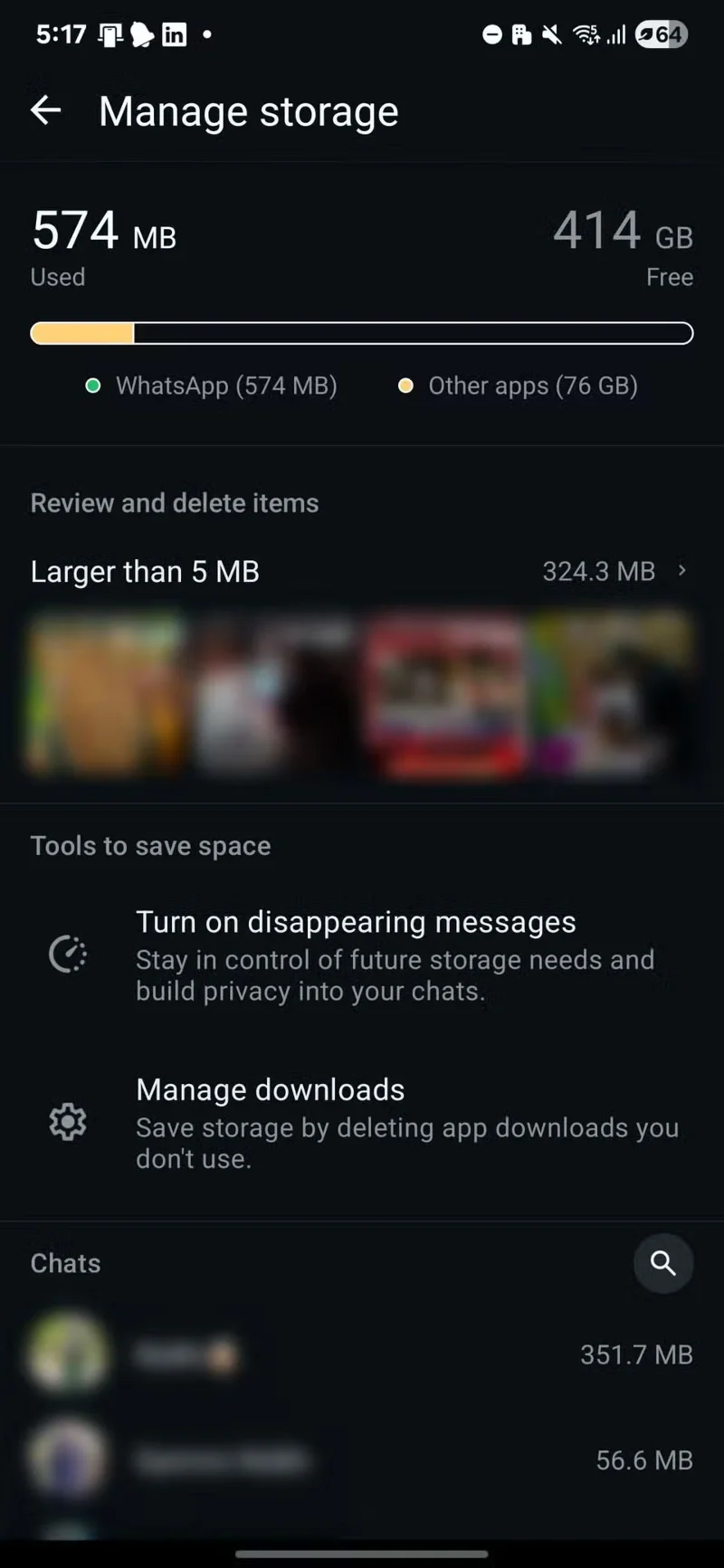
Task: Open the Review and delete items section
Action: click(175, 502)
